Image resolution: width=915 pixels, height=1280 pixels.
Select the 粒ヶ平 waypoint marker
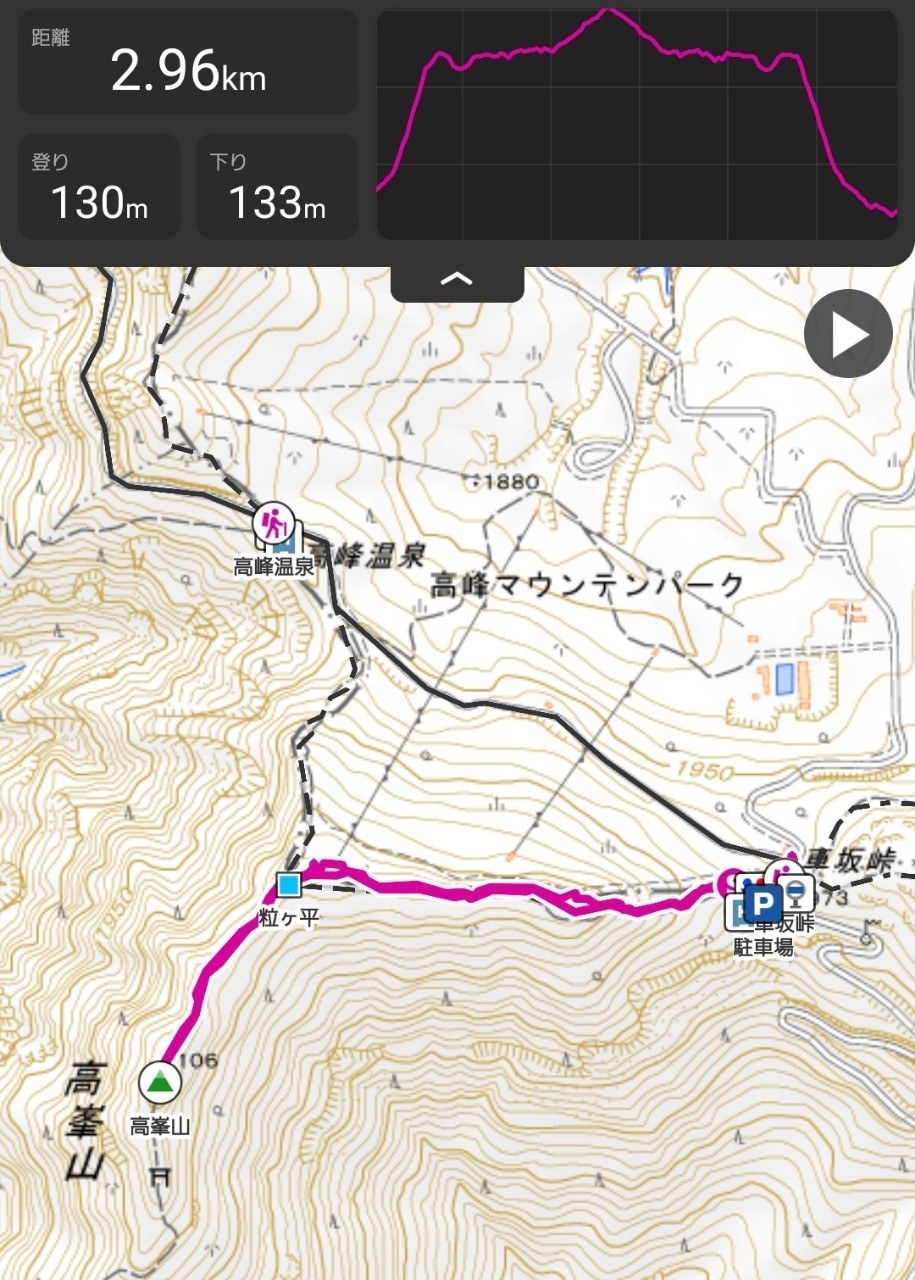289,884
